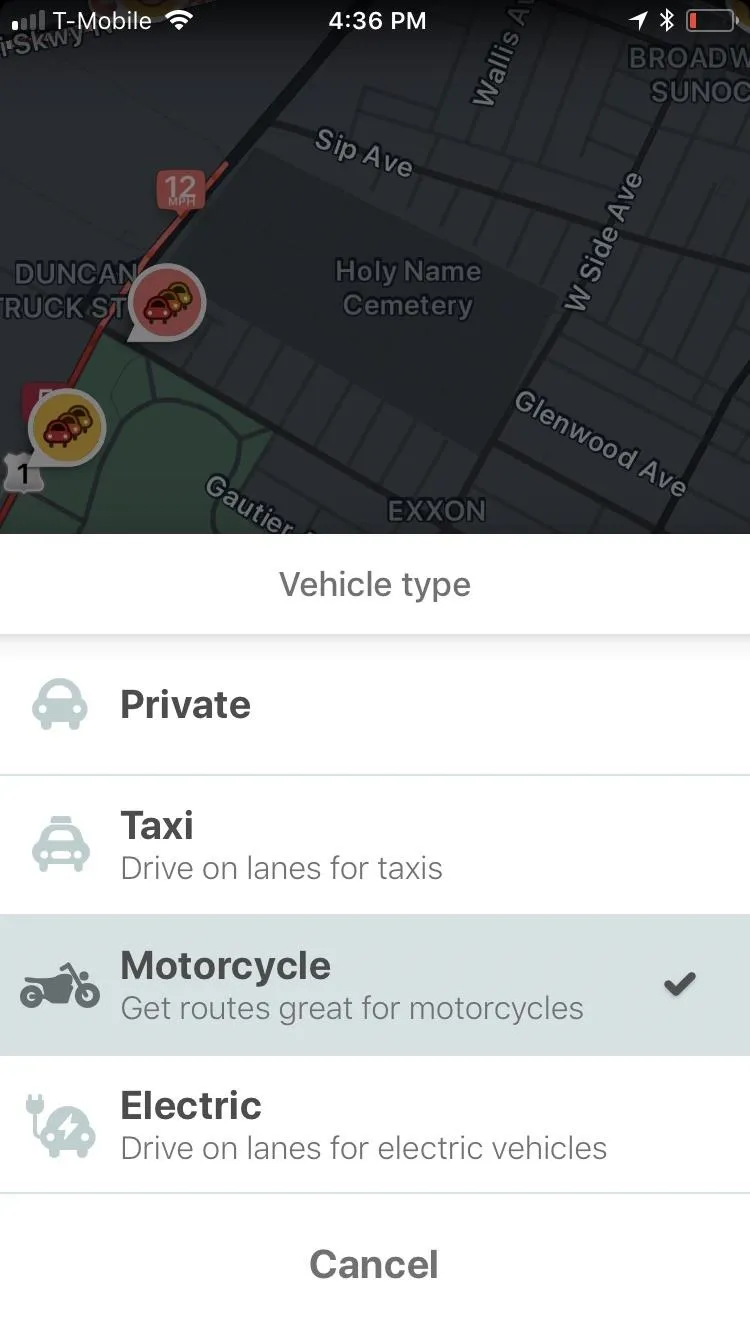Select the Private vehicle type
Viewport: 750px width, 1334px height.
[x=375, y=705]
